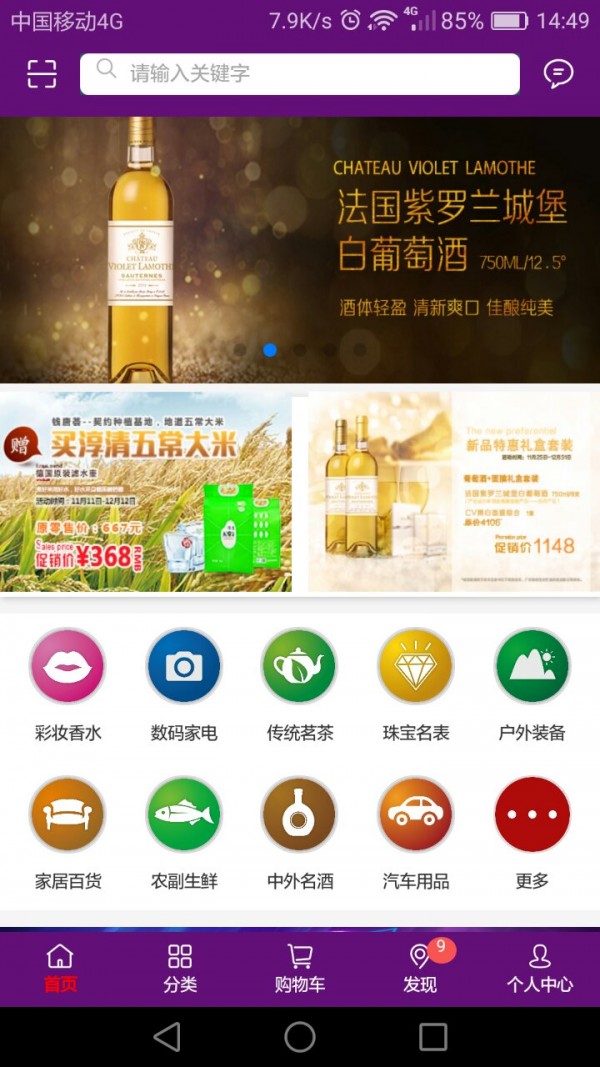Viewport: 600px width, 1067px height.
Task: Open the Chateau Violet Lamothe wine banner
Action: 300,250
